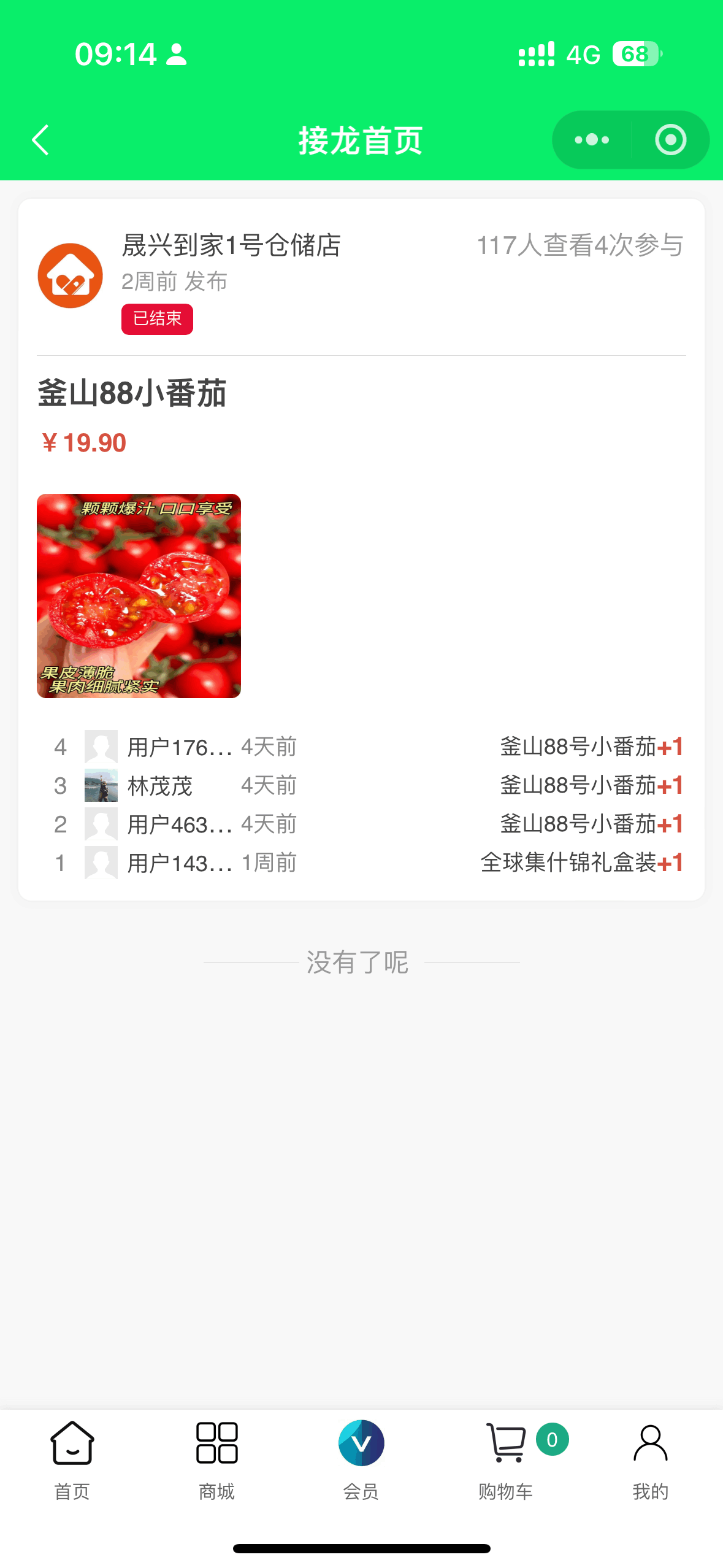
Task: Open the 釜山88小番茄 product image
Action: point(139,596)
